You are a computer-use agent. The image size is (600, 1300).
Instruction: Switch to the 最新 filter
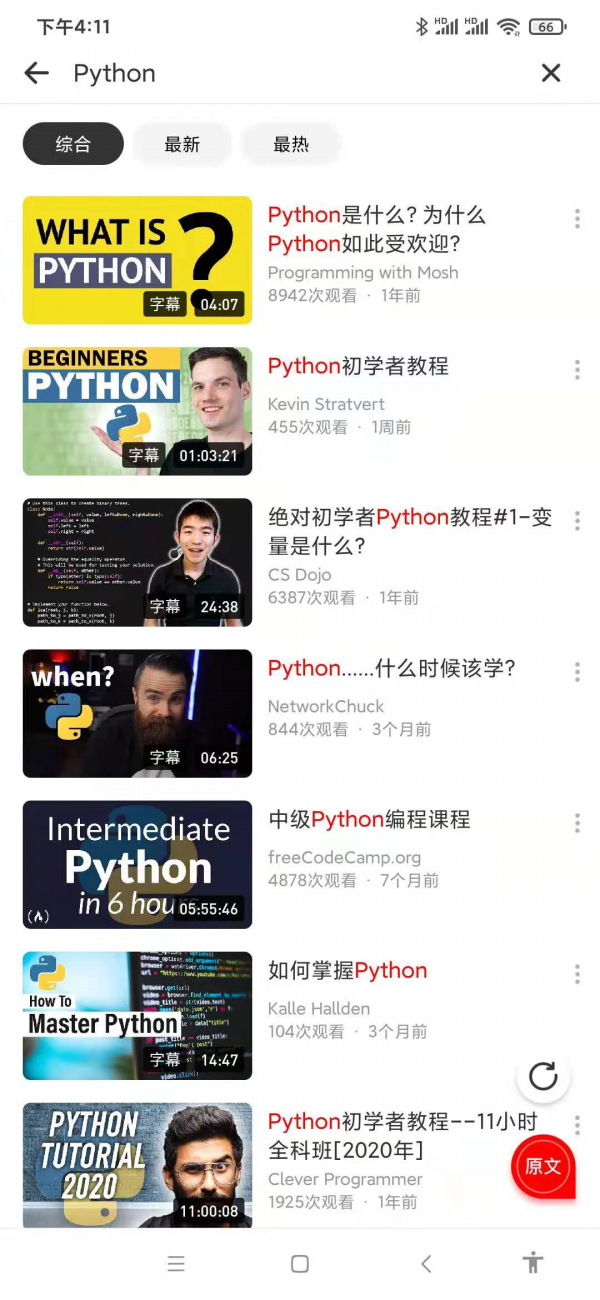(x=182, y=144)
